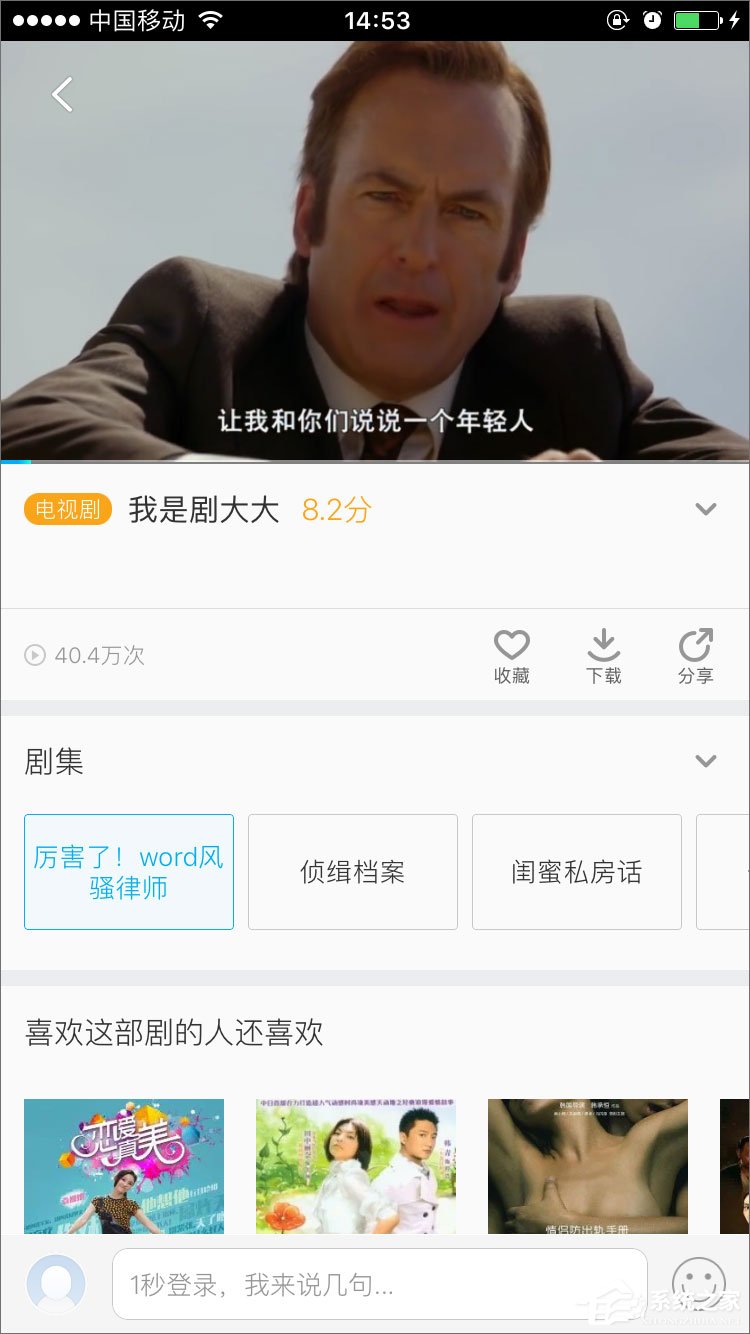Open the third recommended drama poster
Screen dimensions: 750x1334
click(x=588, y=1165)
